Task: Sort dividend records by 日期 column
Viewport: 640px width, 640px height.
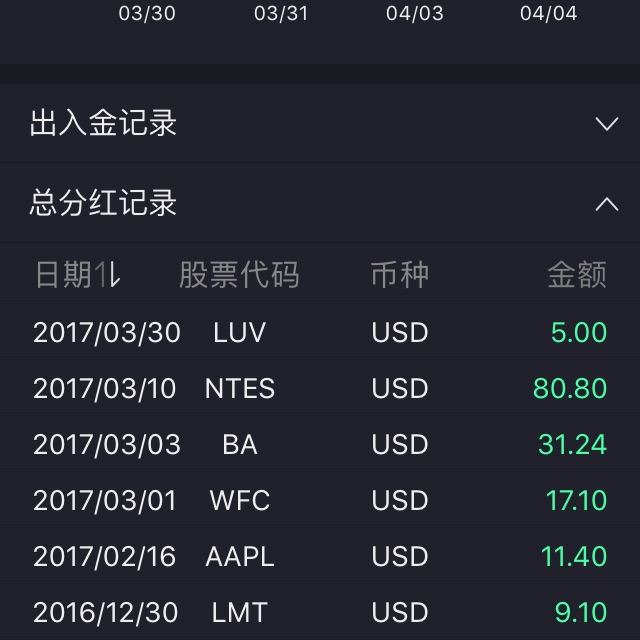Action: [x=78, y=275]
